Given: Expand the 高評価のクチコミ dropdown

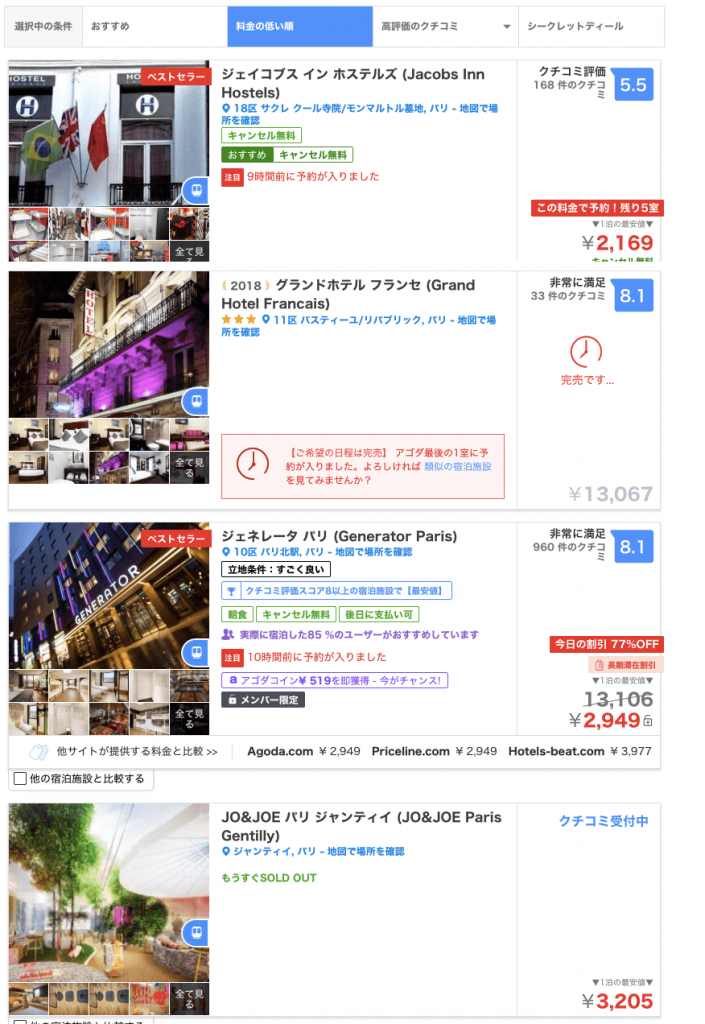Looking at the screenshot, I should coord(446,27).
